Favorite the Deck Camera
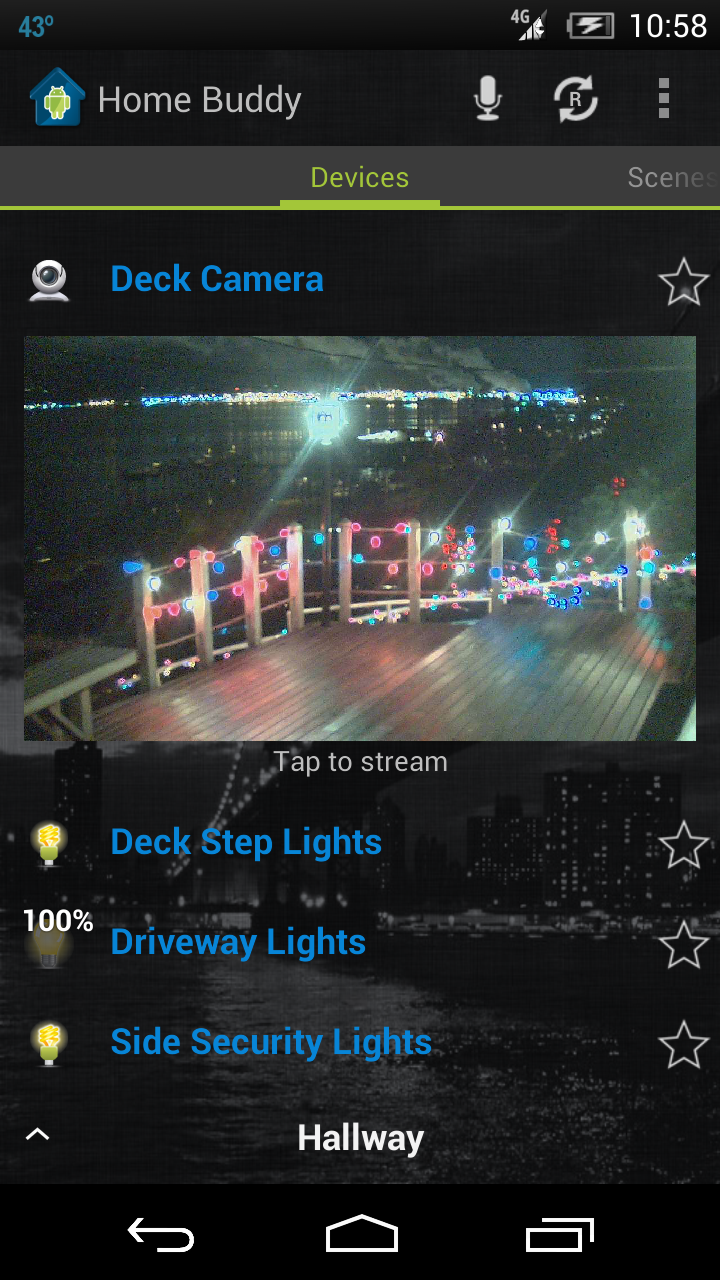 tap(684, 281)
